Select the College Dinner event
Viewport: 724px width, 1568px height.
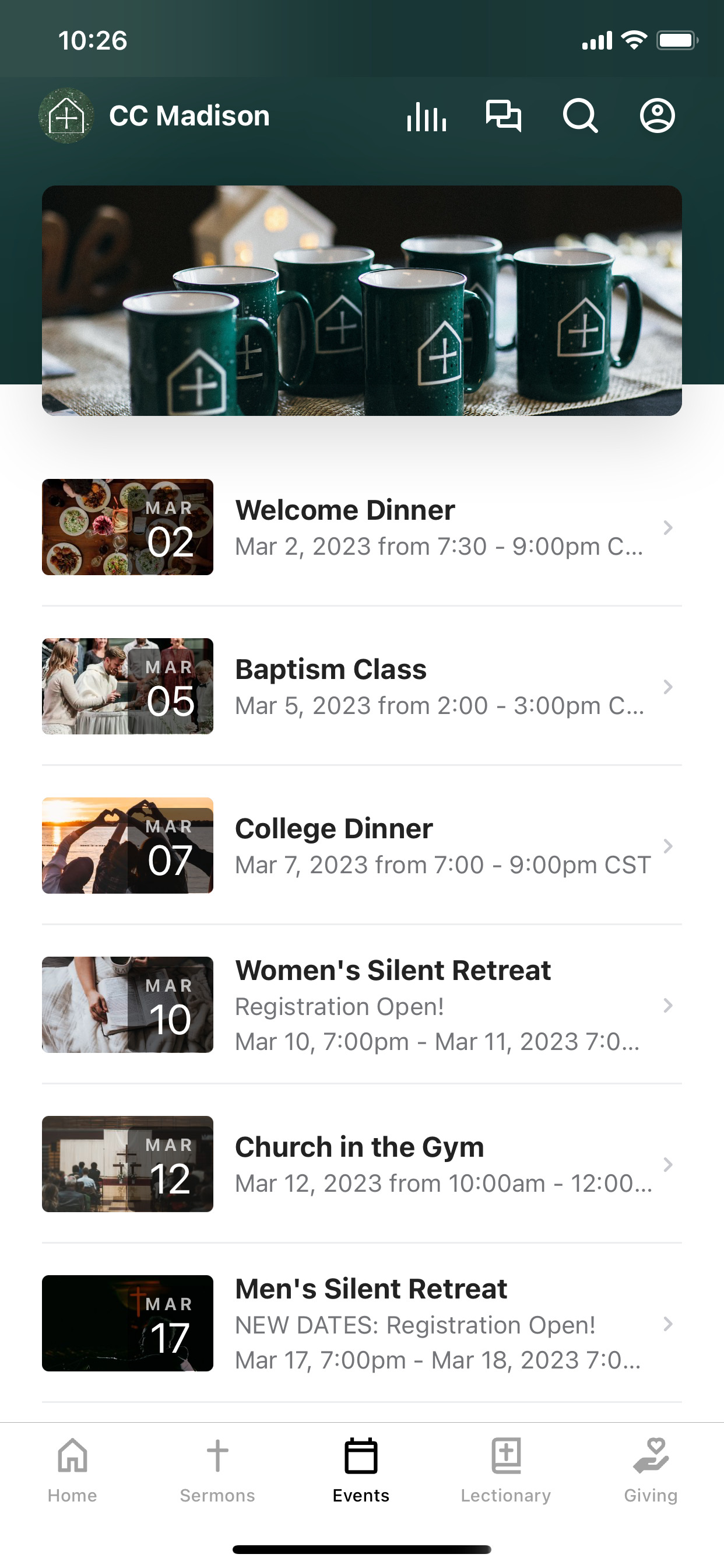362,845
